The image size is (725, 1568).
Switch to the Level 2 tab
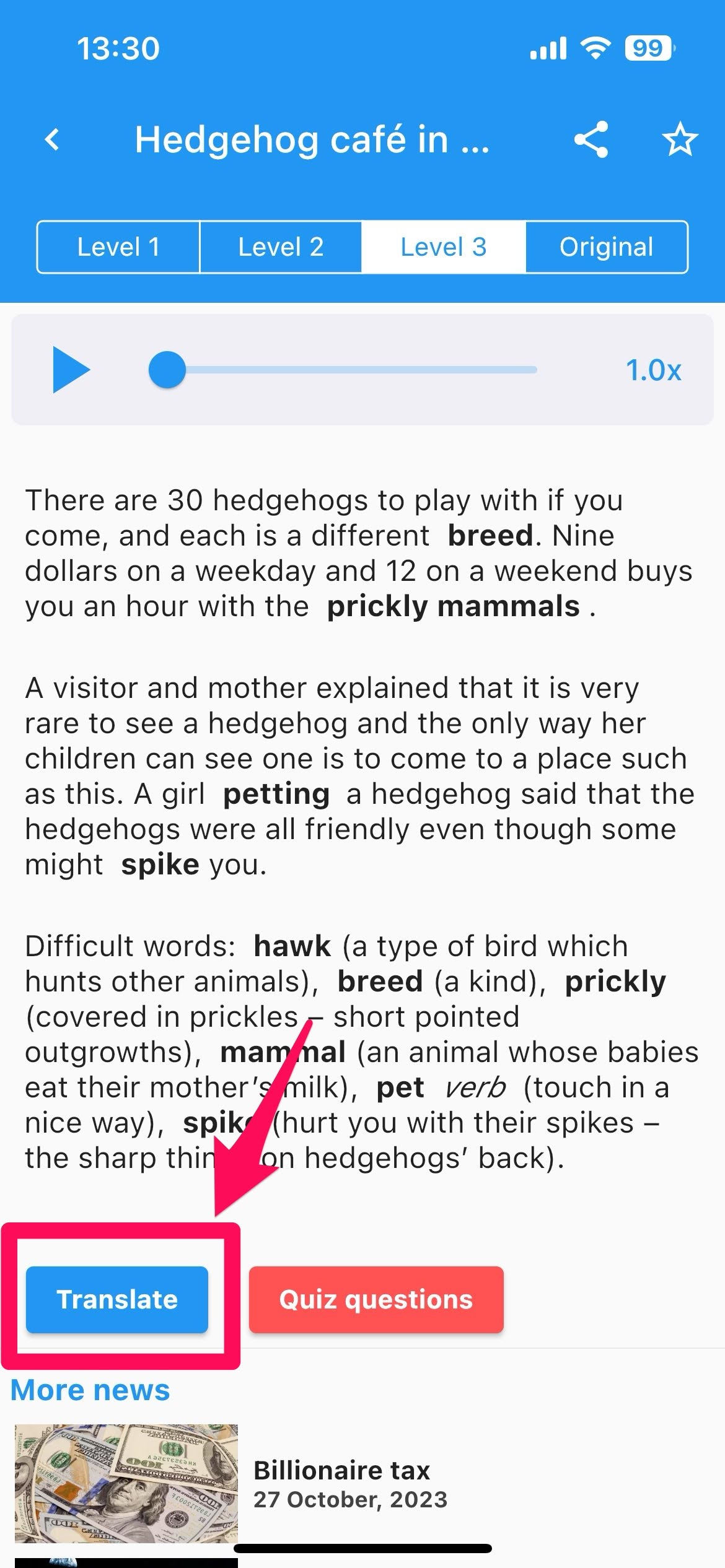pyautogui.click(x=281, y=247)
